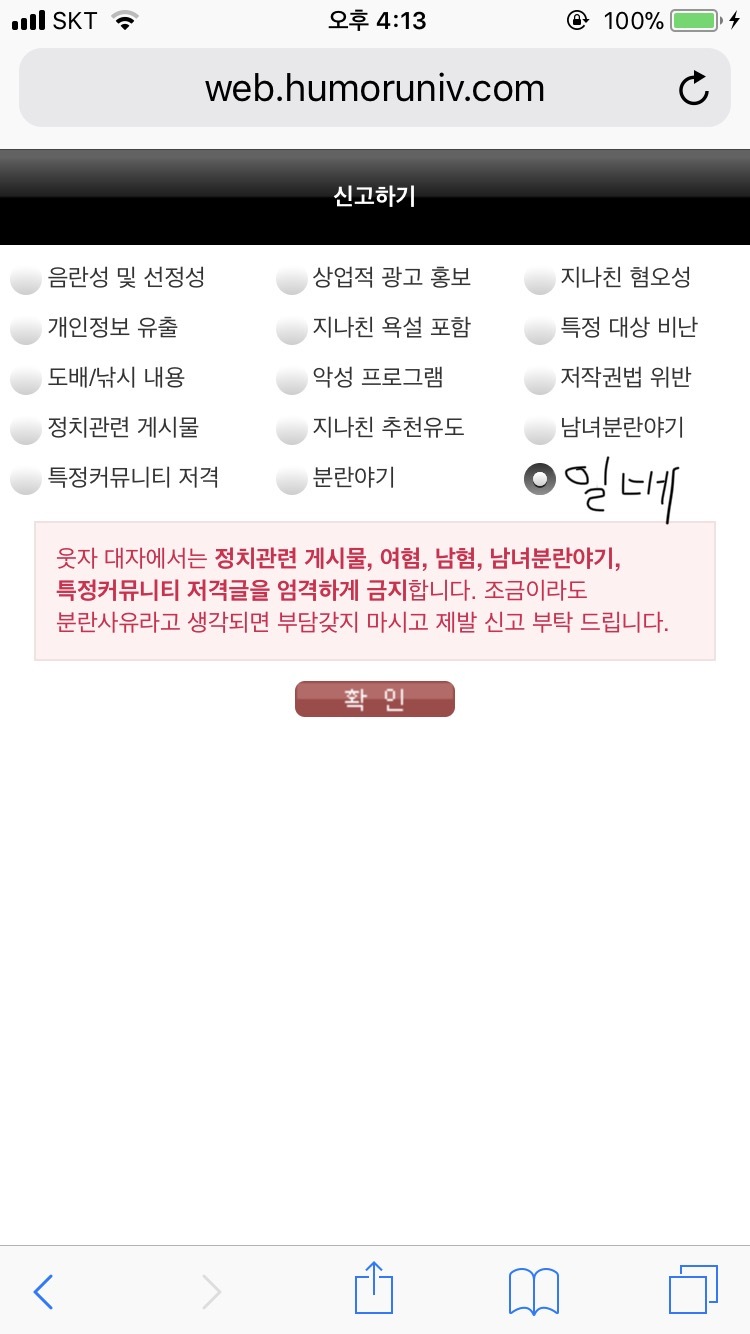750x1334 pixels.
Task: Go back to the previous page
Action: pyautogui.click(x=44, y=1292)
